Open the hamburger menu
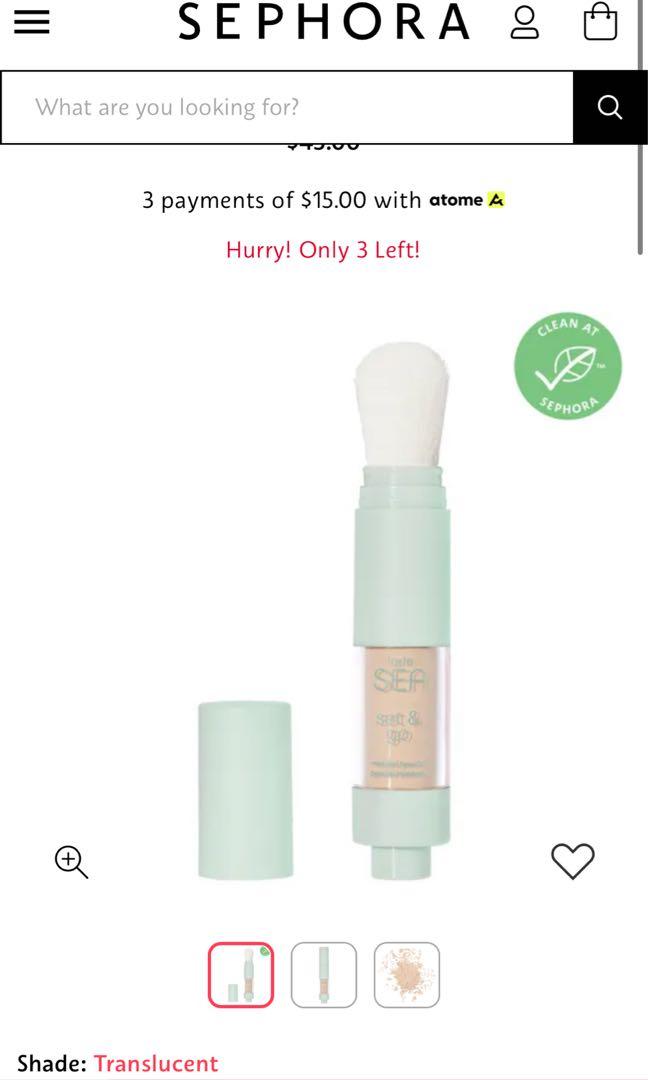This screenshot has width=648, height=1080. point(32,21)
